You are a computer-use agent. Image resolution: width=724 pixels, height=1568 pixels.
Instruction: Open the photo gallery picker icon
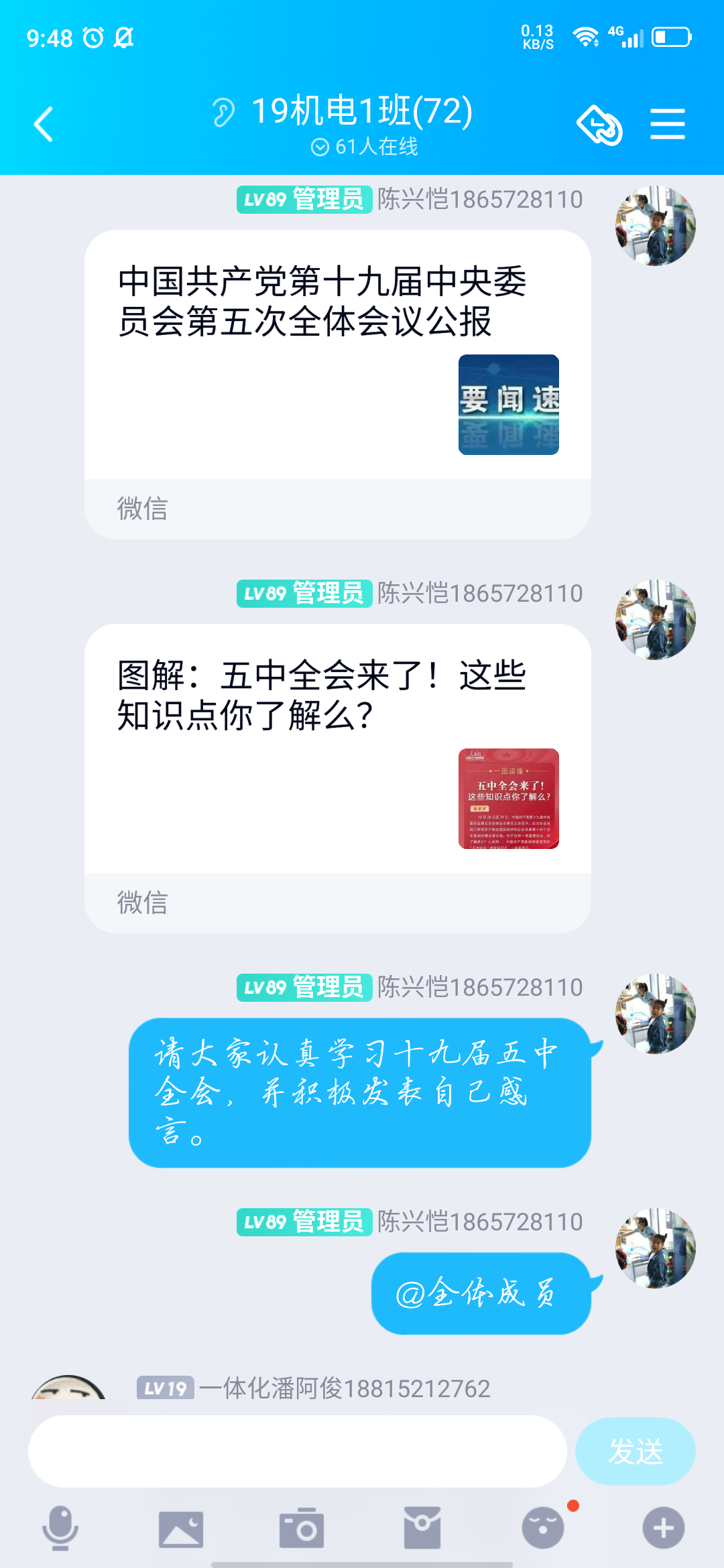(x=181, y=1528)
